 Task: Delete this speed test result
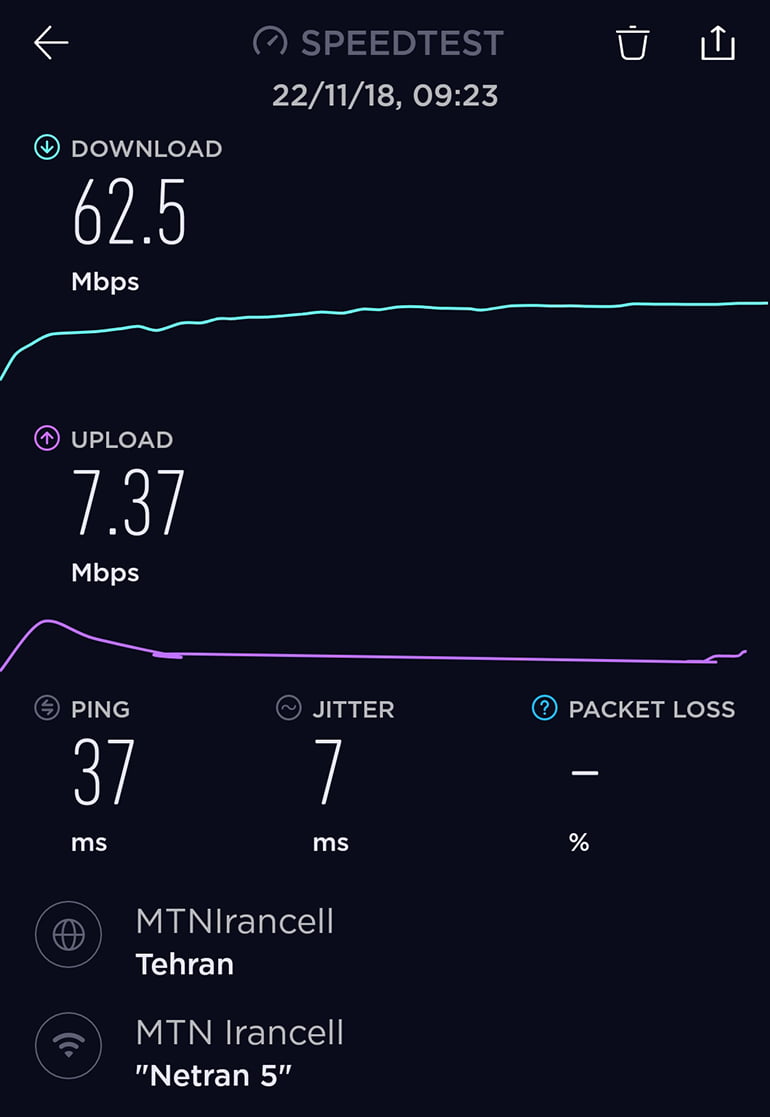point(632,43)
